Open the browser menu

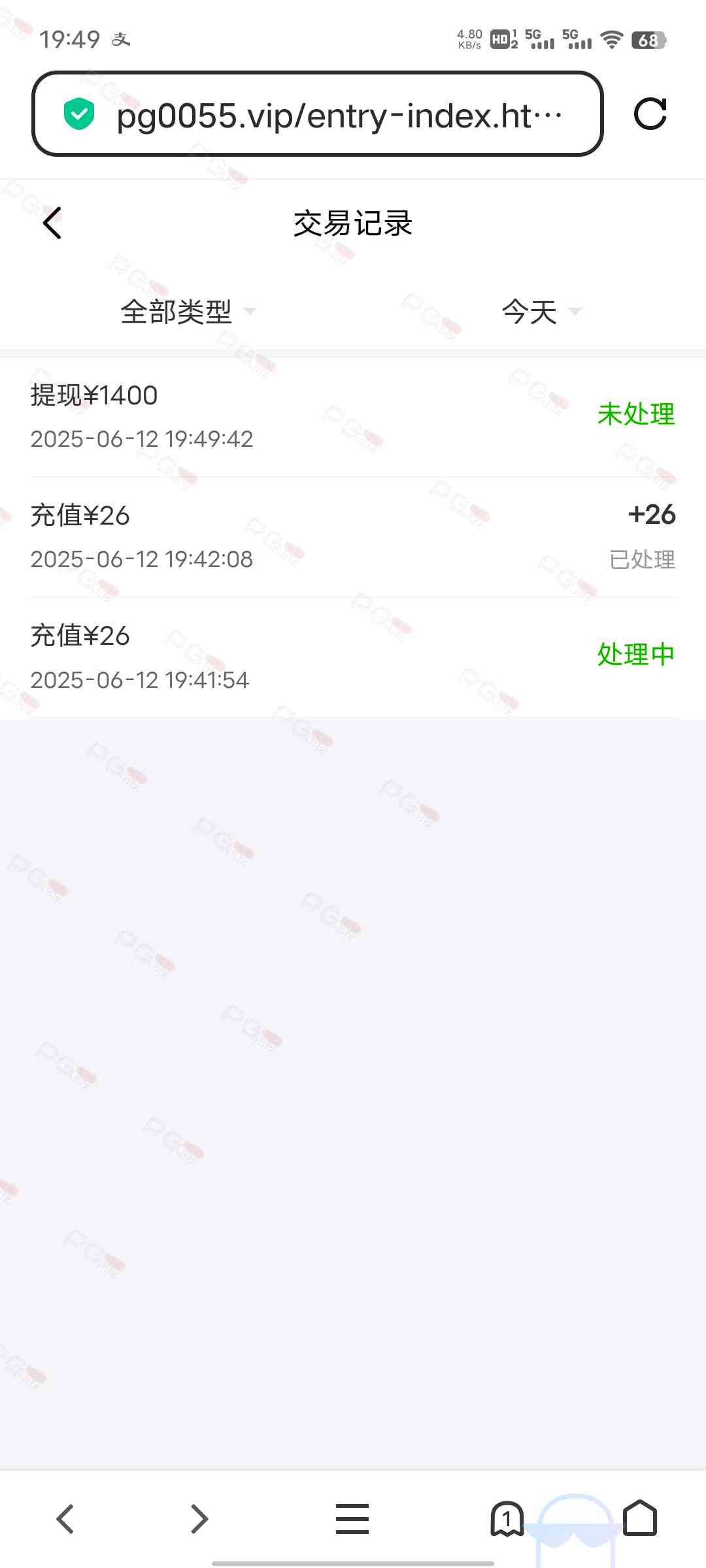[x=352, y=1519]
